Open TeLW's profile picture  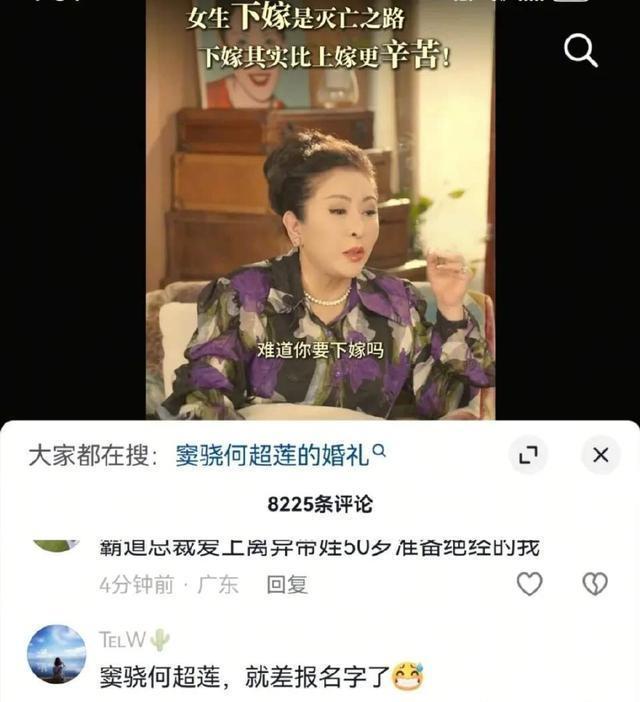click(x=56, y=654)
